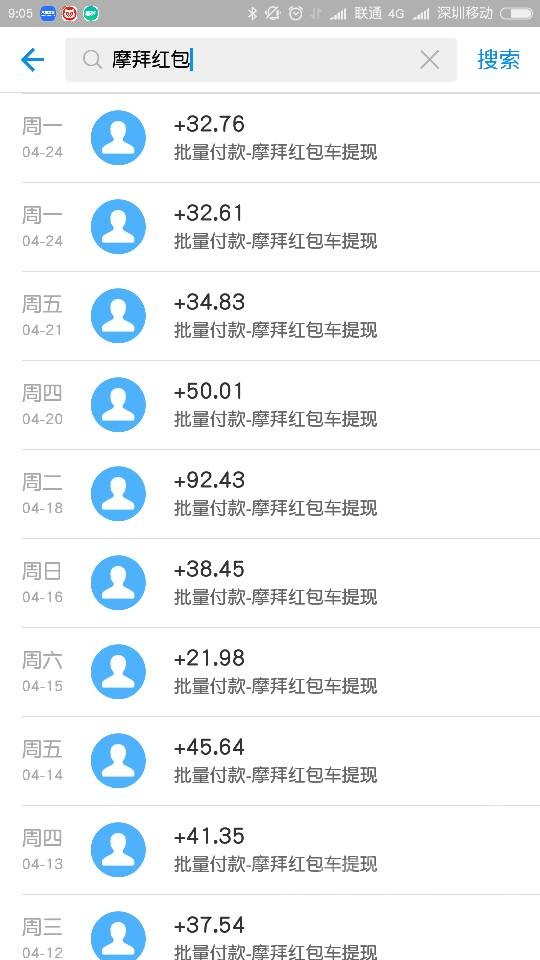Select the +38.45 transaction row

click(x=270, y=583)
